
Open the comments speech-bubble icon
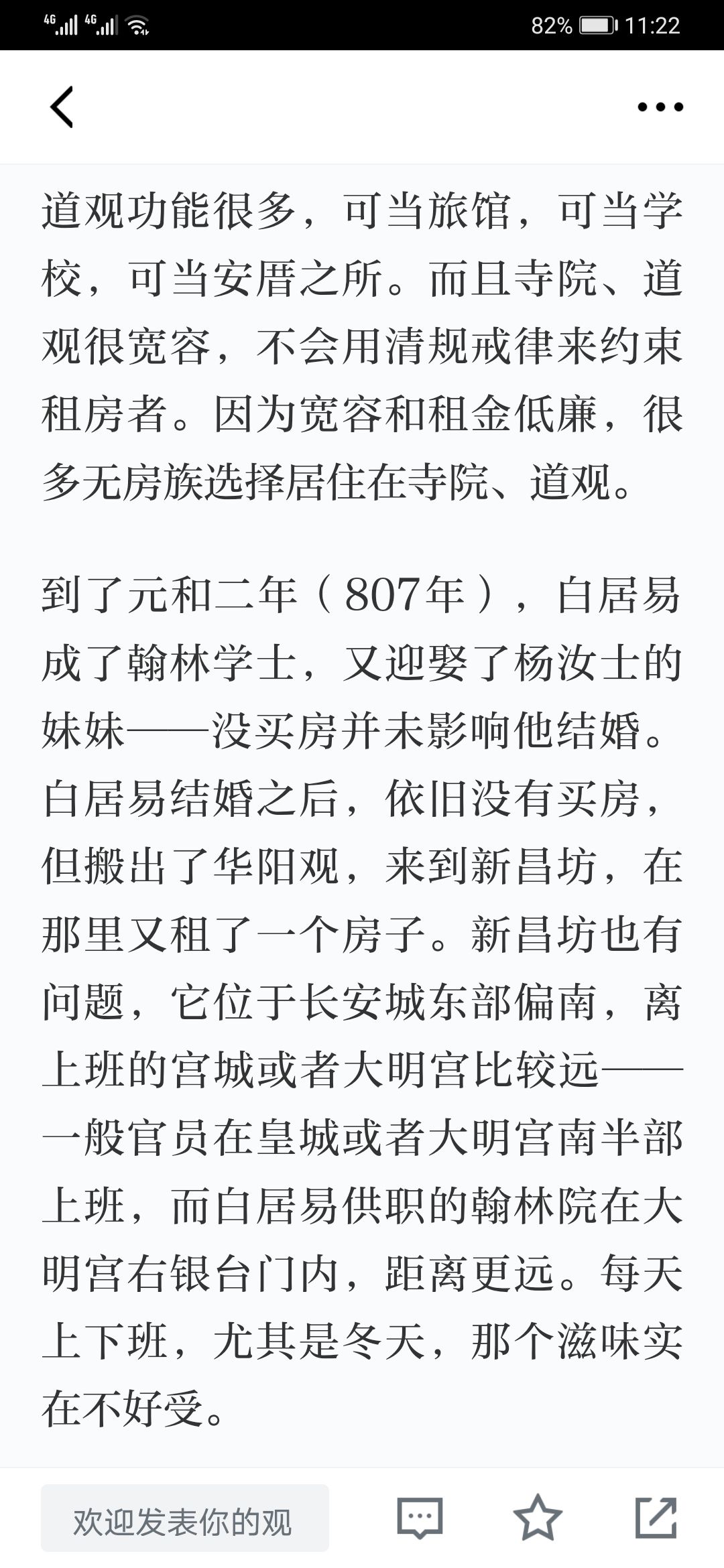[x=420, y=1518]
